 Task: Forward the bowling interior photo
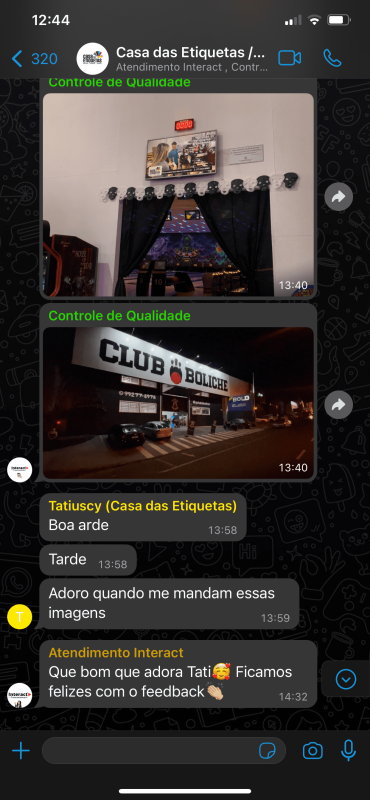coord(338,197)
